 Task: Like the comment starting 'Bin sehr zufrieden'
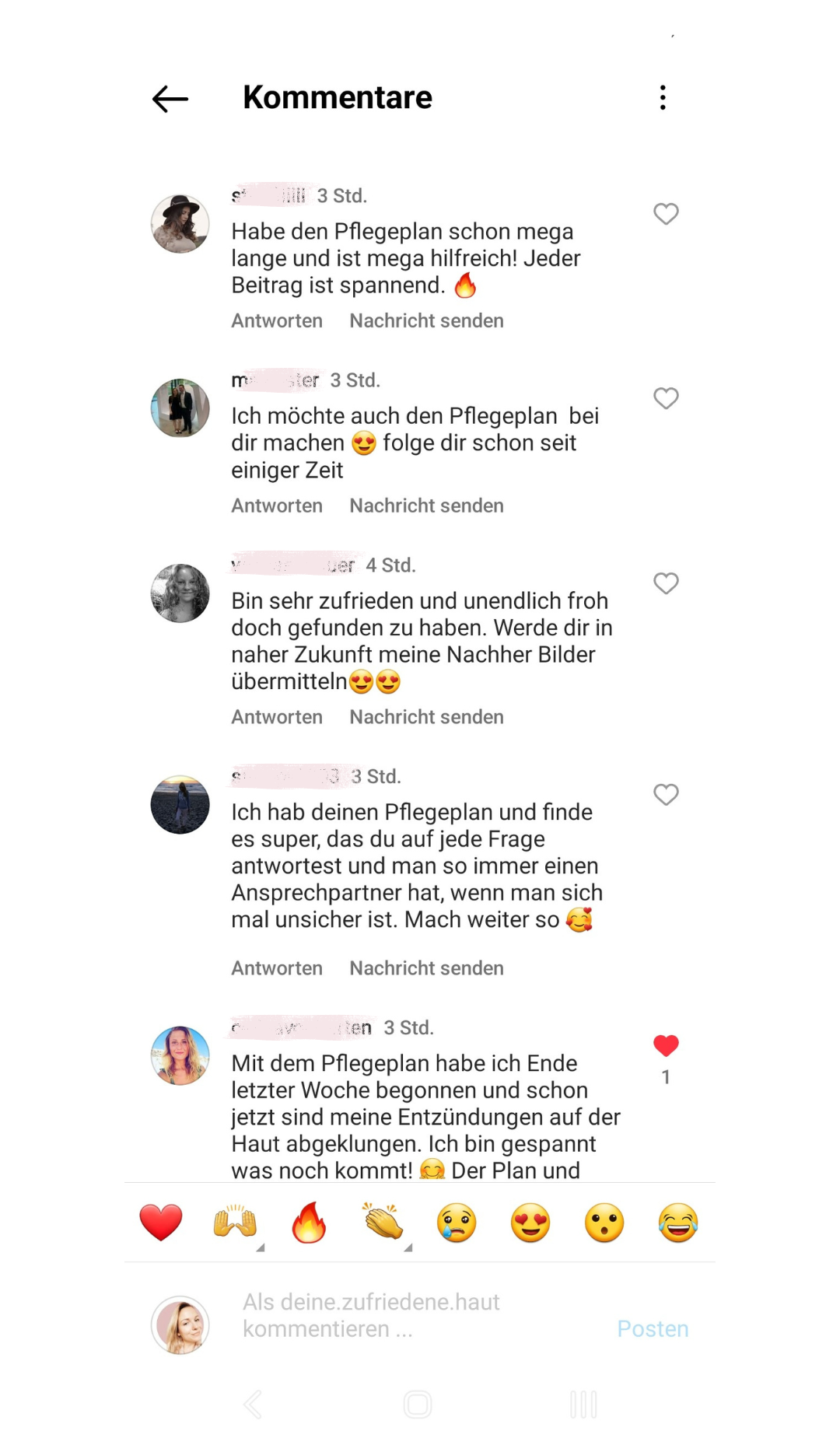pyautogui.click(x=666, y=583)
